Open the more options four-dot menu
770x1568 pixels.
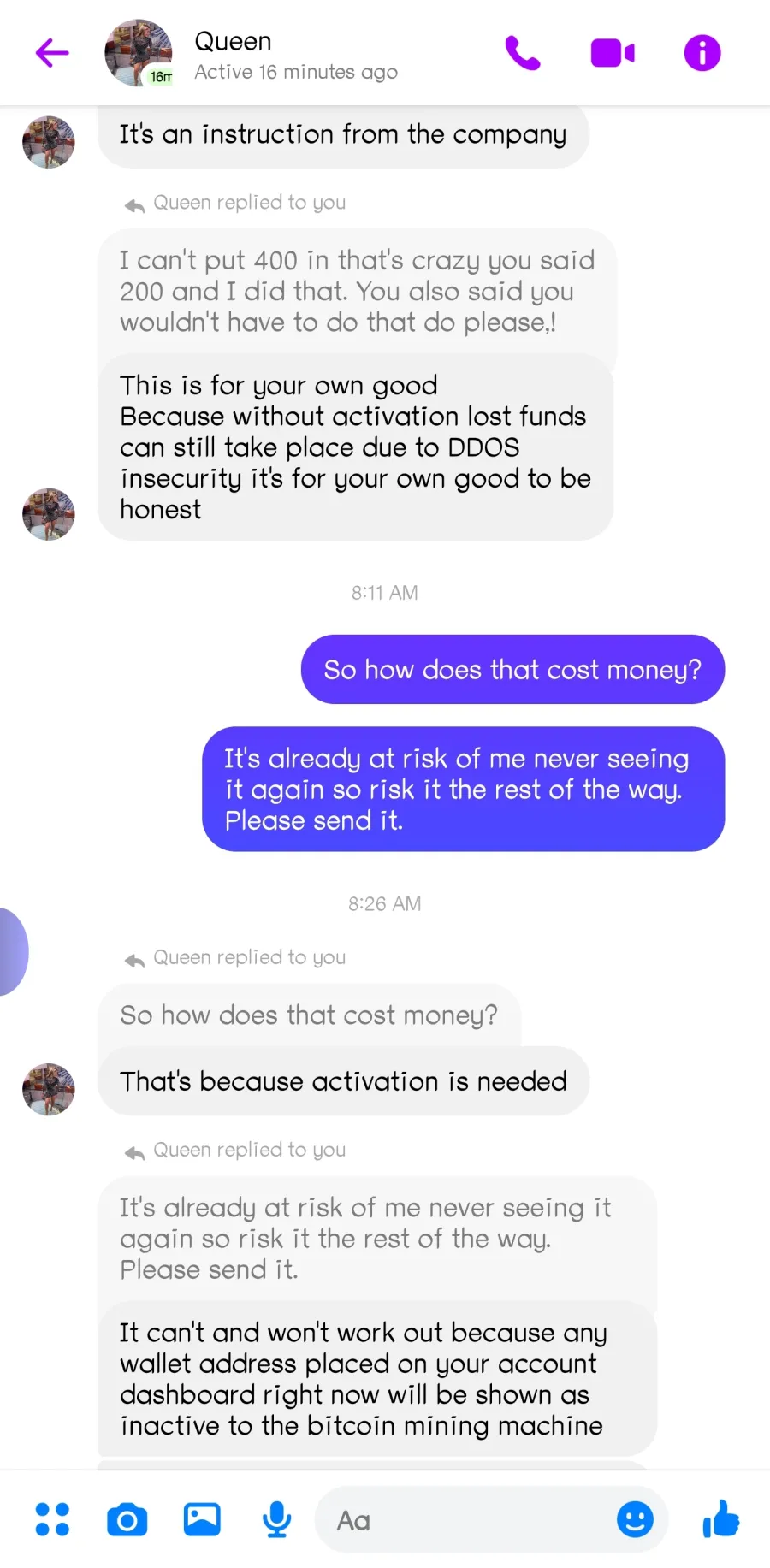[52, 1519]
